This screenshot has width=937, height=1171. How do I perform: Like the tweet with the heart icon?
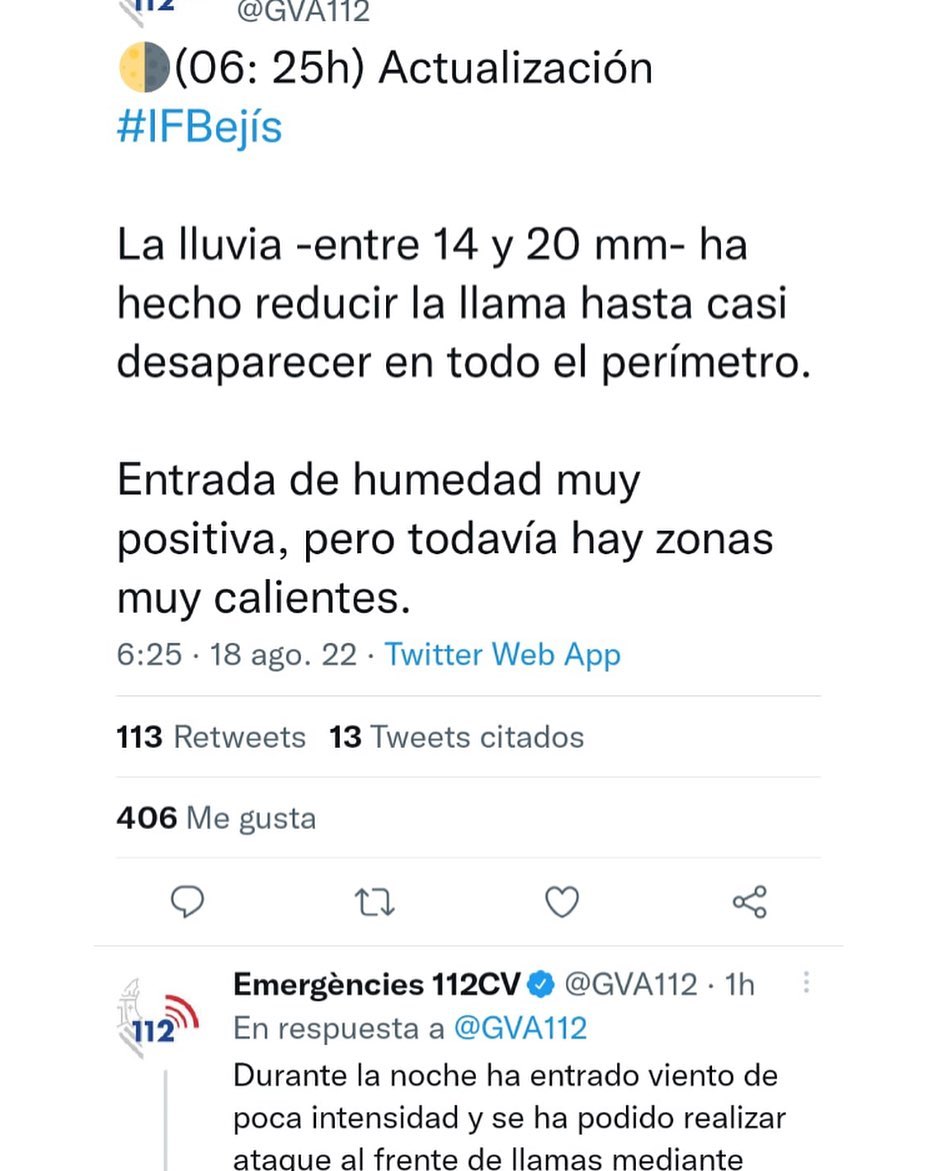coord(562,902)
